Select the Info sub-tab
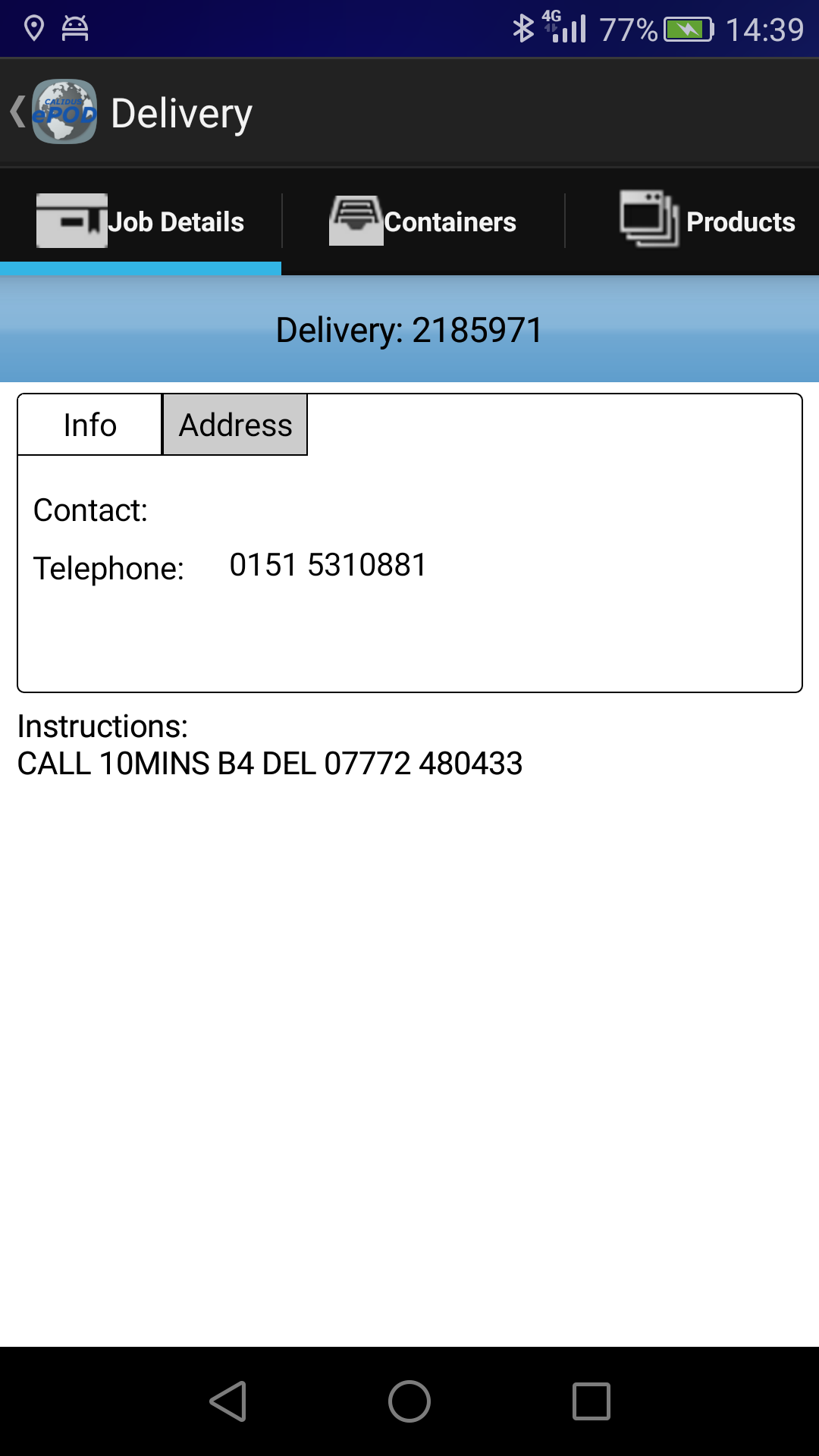The height and width of the screenshot is (1456, 819). tap(90, 425)
